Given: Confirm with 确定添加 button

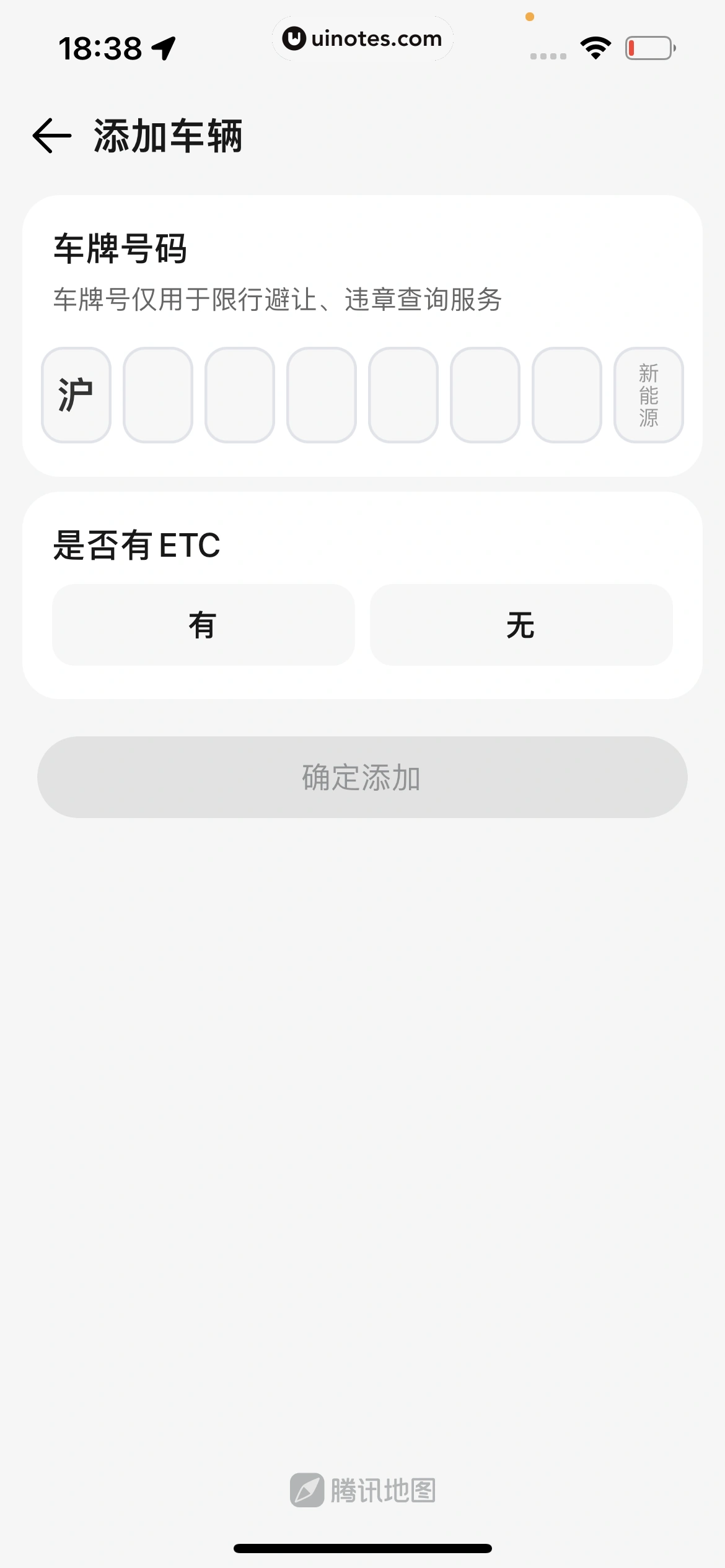Looking at the screenshot, I should click(x=362, y=777).
